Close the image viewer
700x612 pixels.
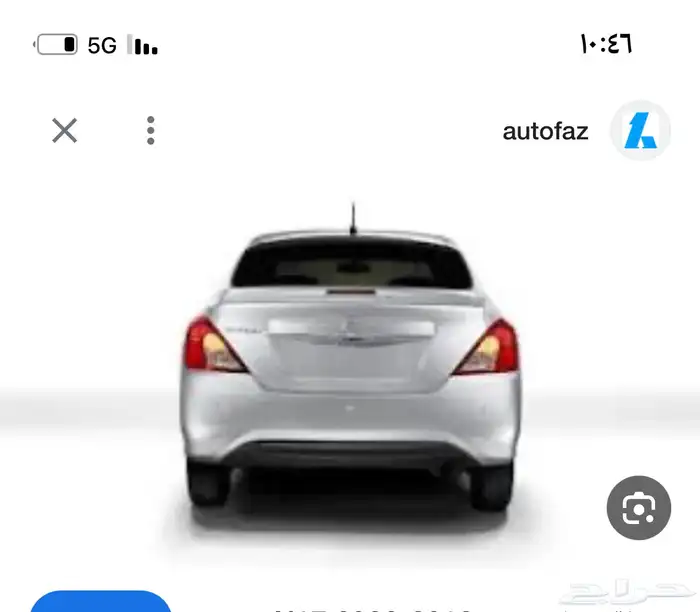[65, 130]
